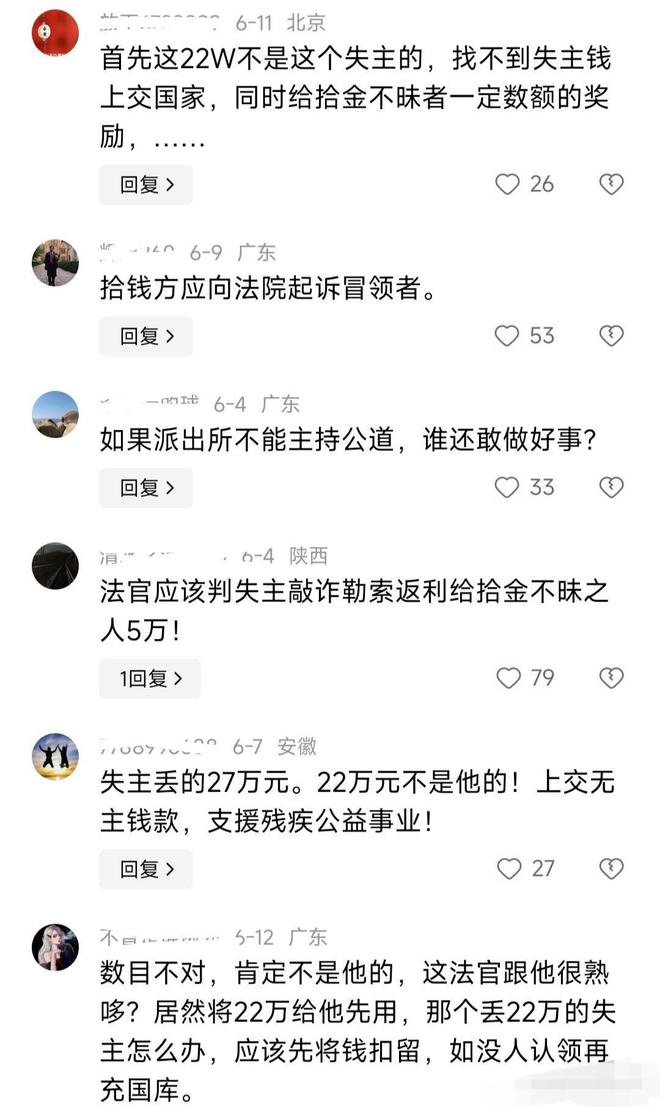View profile of commenter who wrote 数目不对
Viewport: 660px width, 1107px height.
(55, 947)
